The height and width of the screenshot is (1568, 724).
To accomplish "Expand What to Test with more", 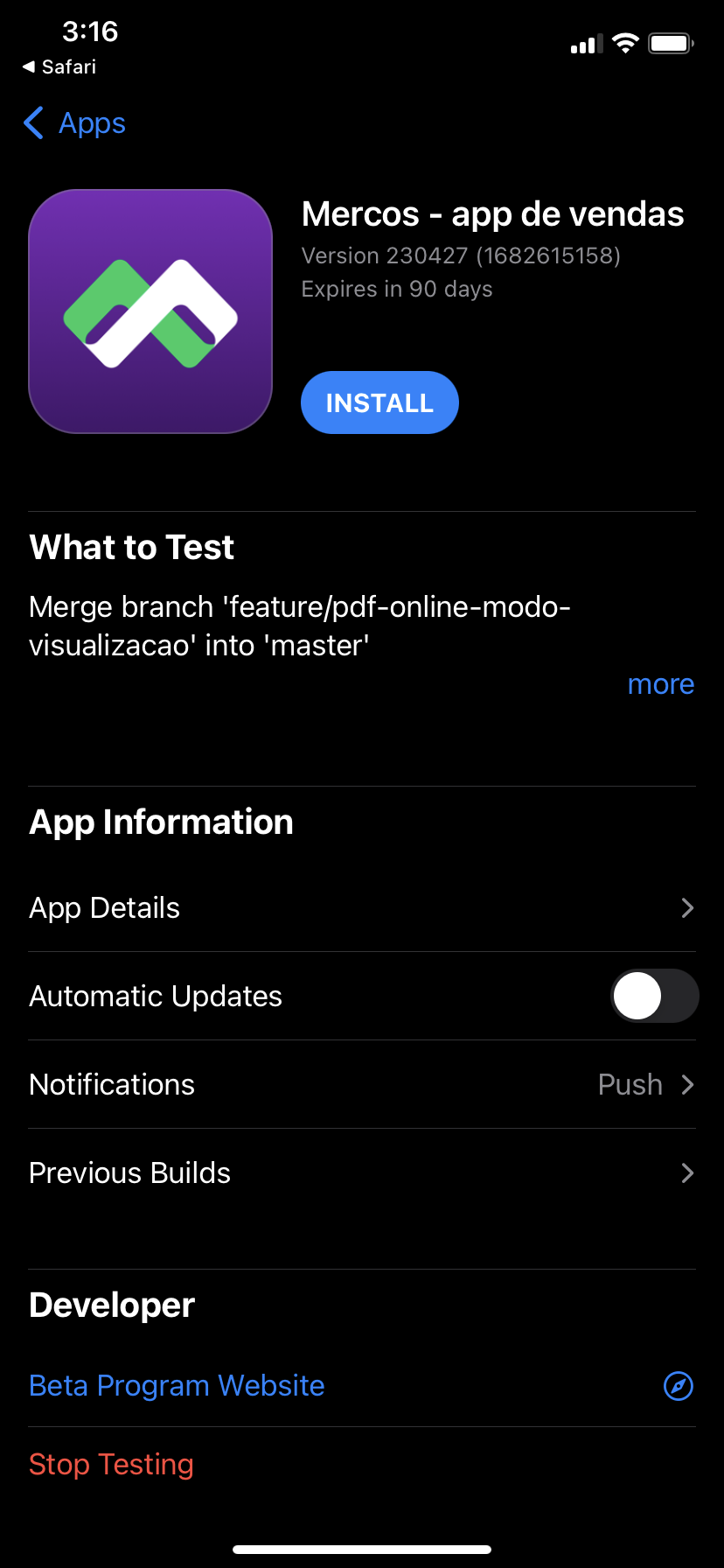I will [x=660, y=684].
